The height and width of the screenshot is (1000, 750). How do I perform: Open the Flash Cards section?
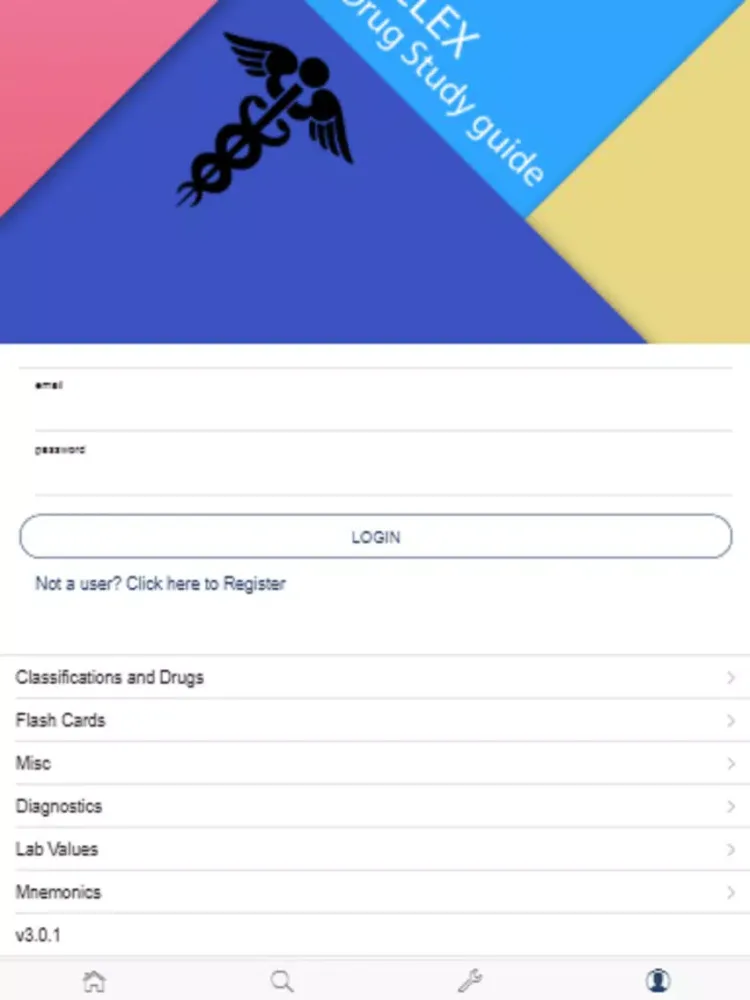point(375,721)
